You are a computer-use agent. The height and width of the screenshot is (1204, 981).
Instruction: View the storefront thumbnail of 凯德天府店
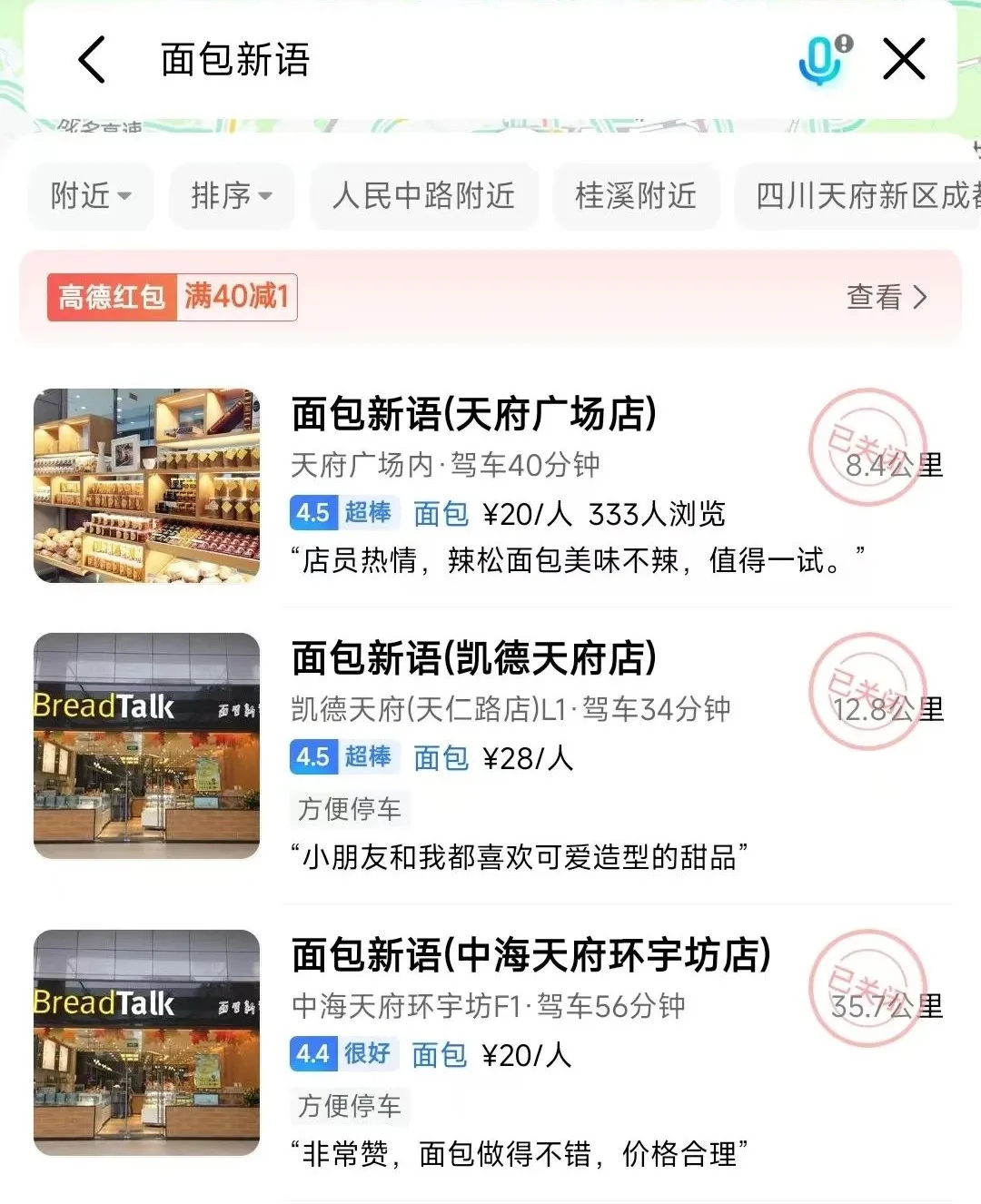tap(147, 745)
